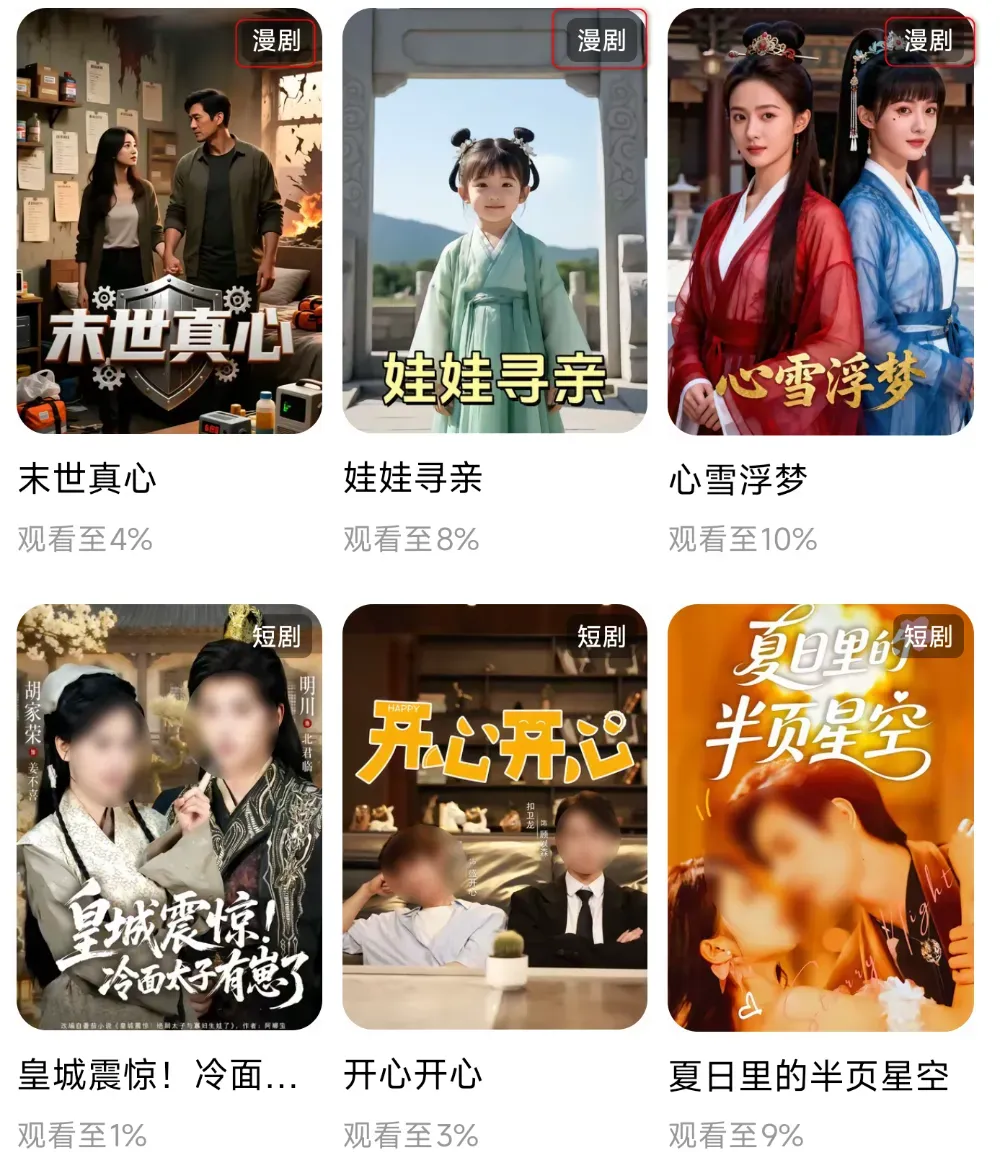Tap the 夏日里的半页星空 card
1000x1152 pixels.
point(820,817)
